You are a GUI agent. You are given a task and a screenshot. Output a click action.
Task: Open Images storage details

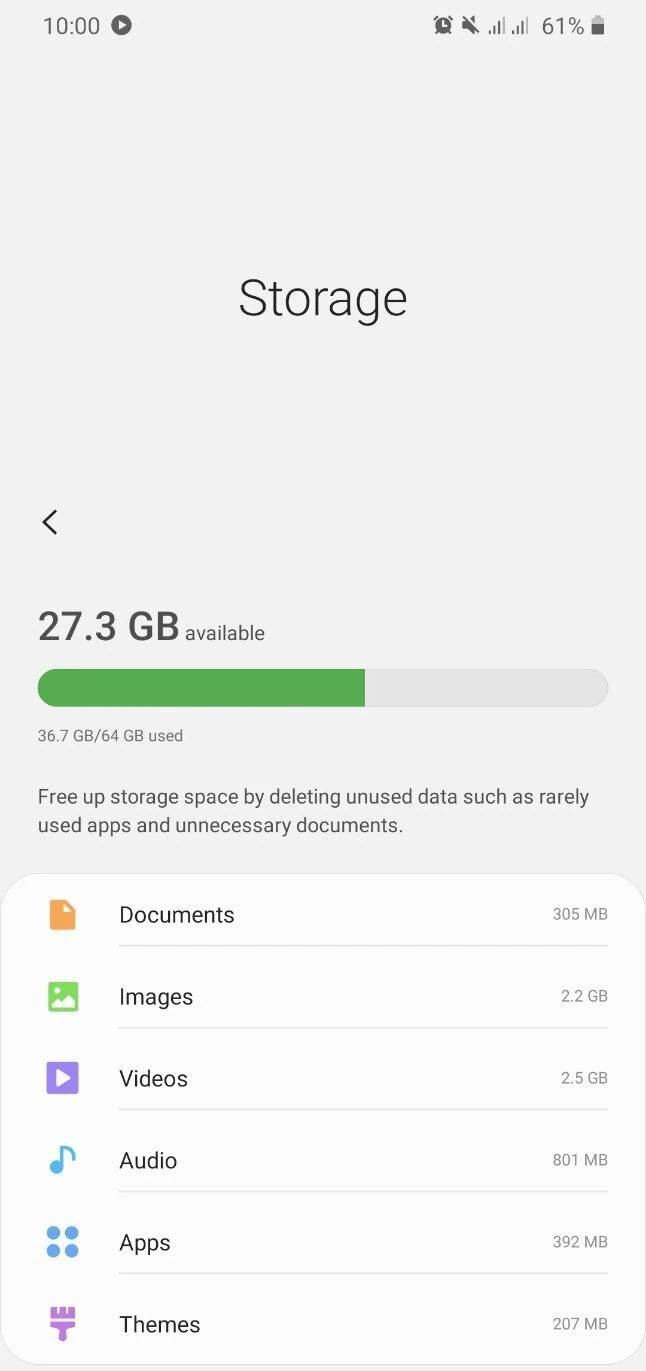pyautogui.click(x=323, y=996)
